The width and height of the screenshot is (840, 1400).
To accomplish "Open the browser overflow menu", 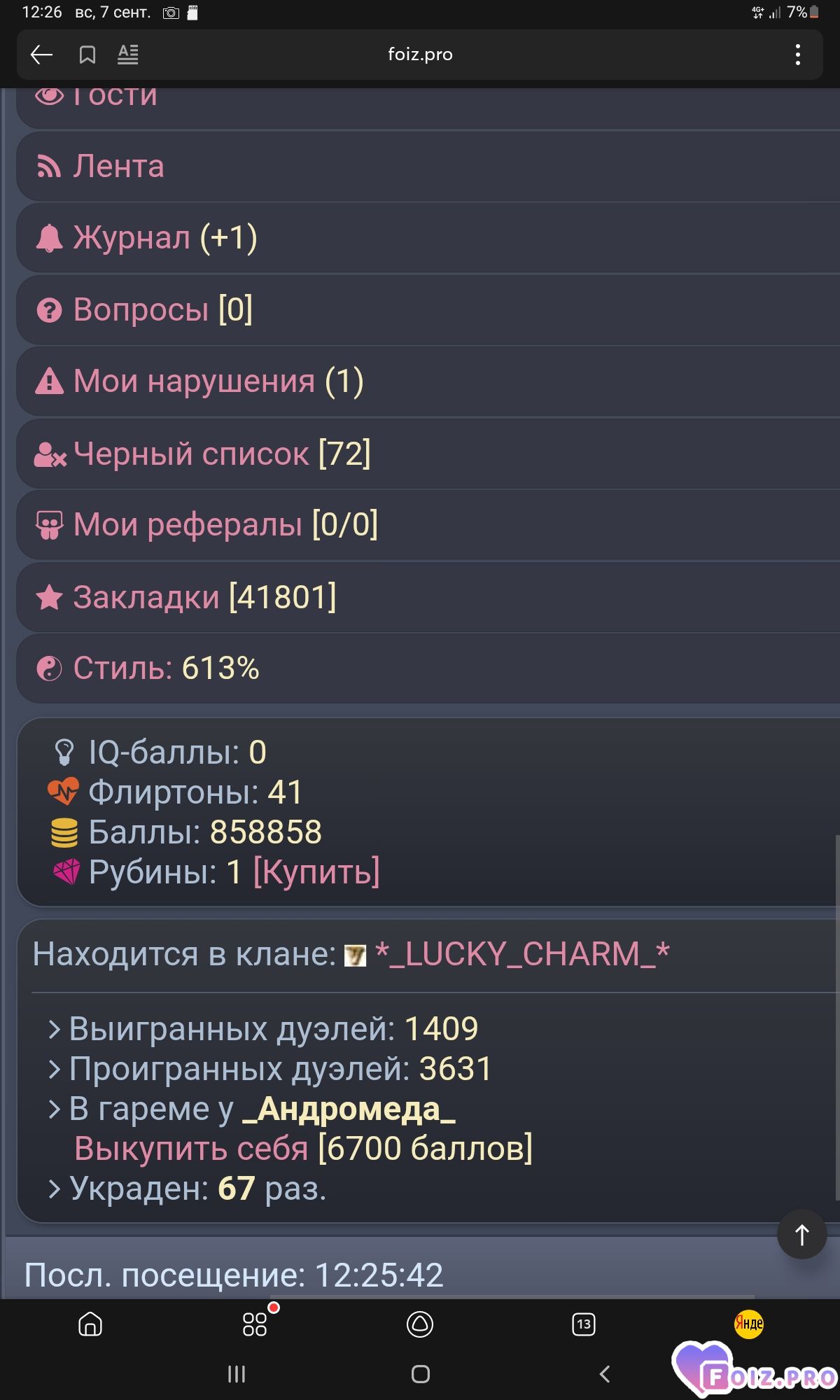I will click(x=797, y=55).
